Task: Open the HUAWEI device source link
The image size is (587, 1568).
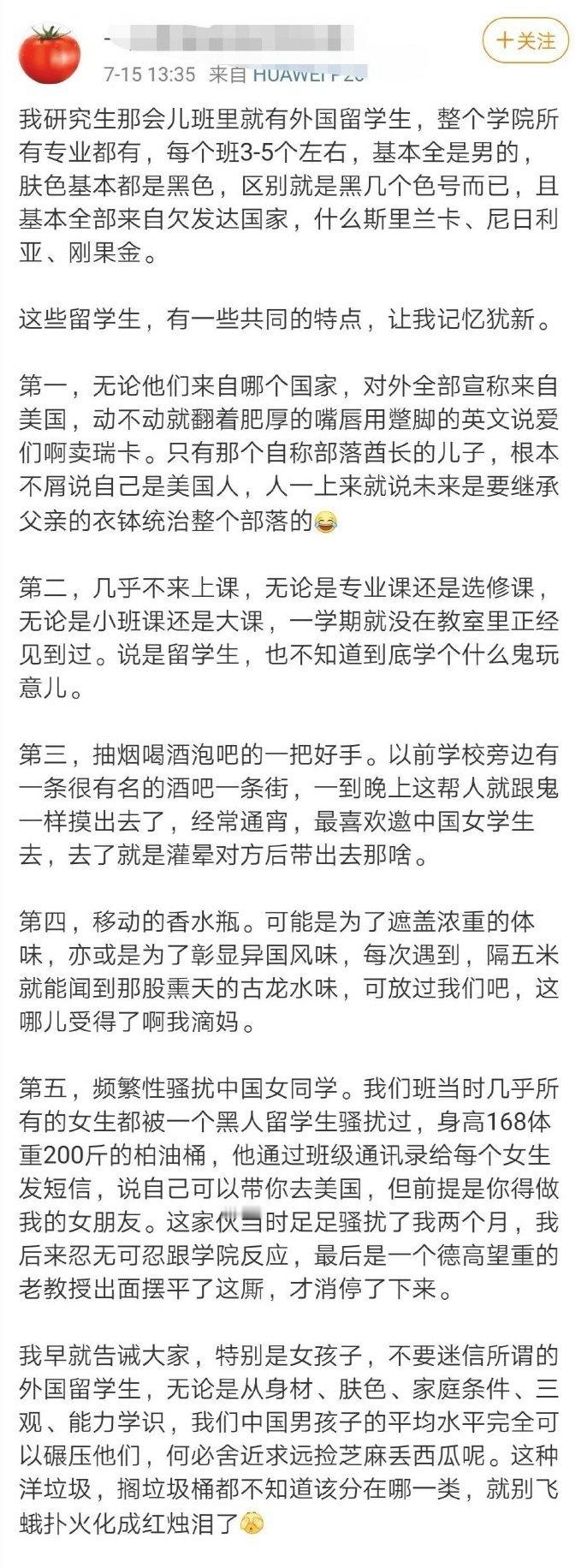Action: click(308, 75)
